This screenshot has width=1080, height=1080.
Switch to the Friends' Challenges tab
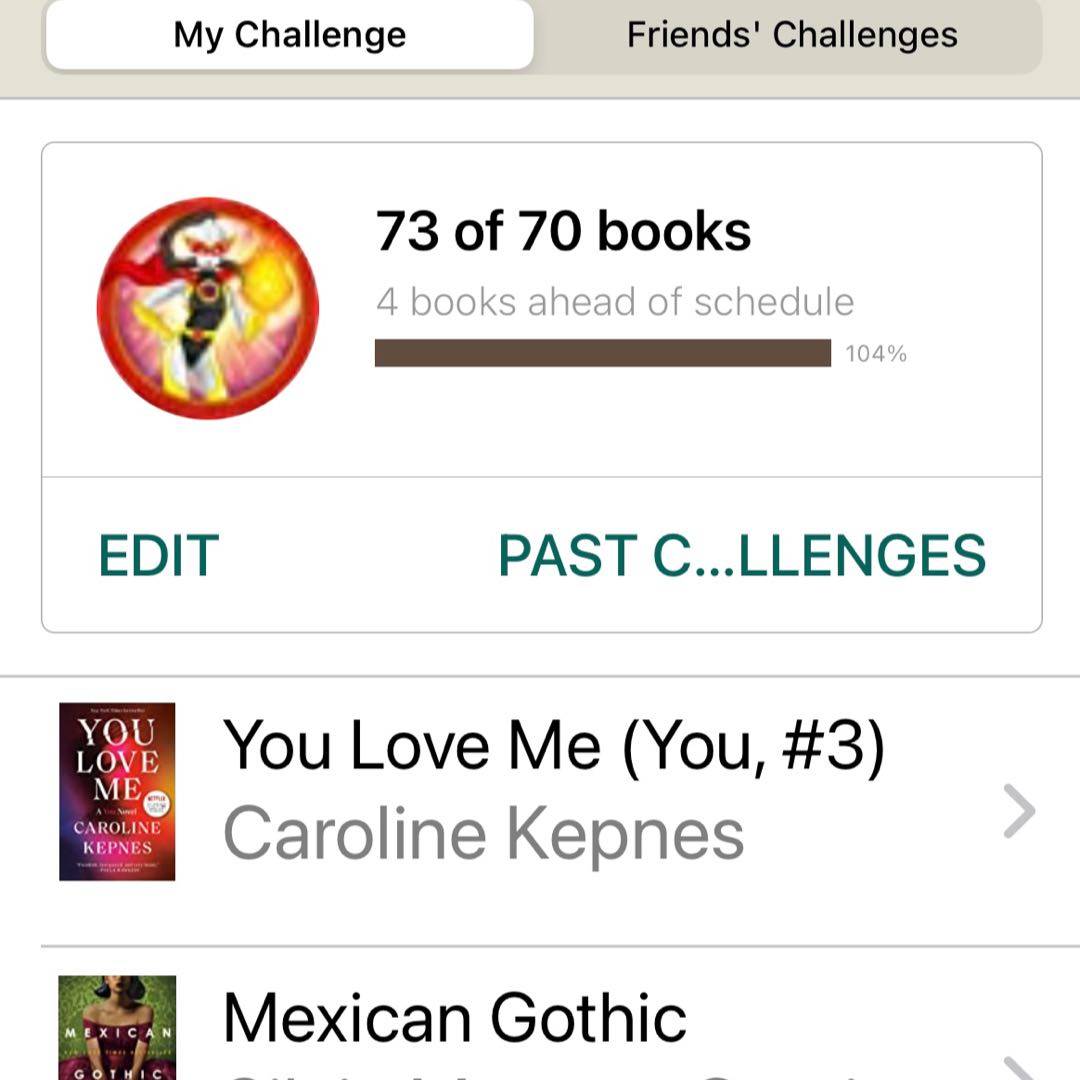pyautogui.click(x=791, y=35)
